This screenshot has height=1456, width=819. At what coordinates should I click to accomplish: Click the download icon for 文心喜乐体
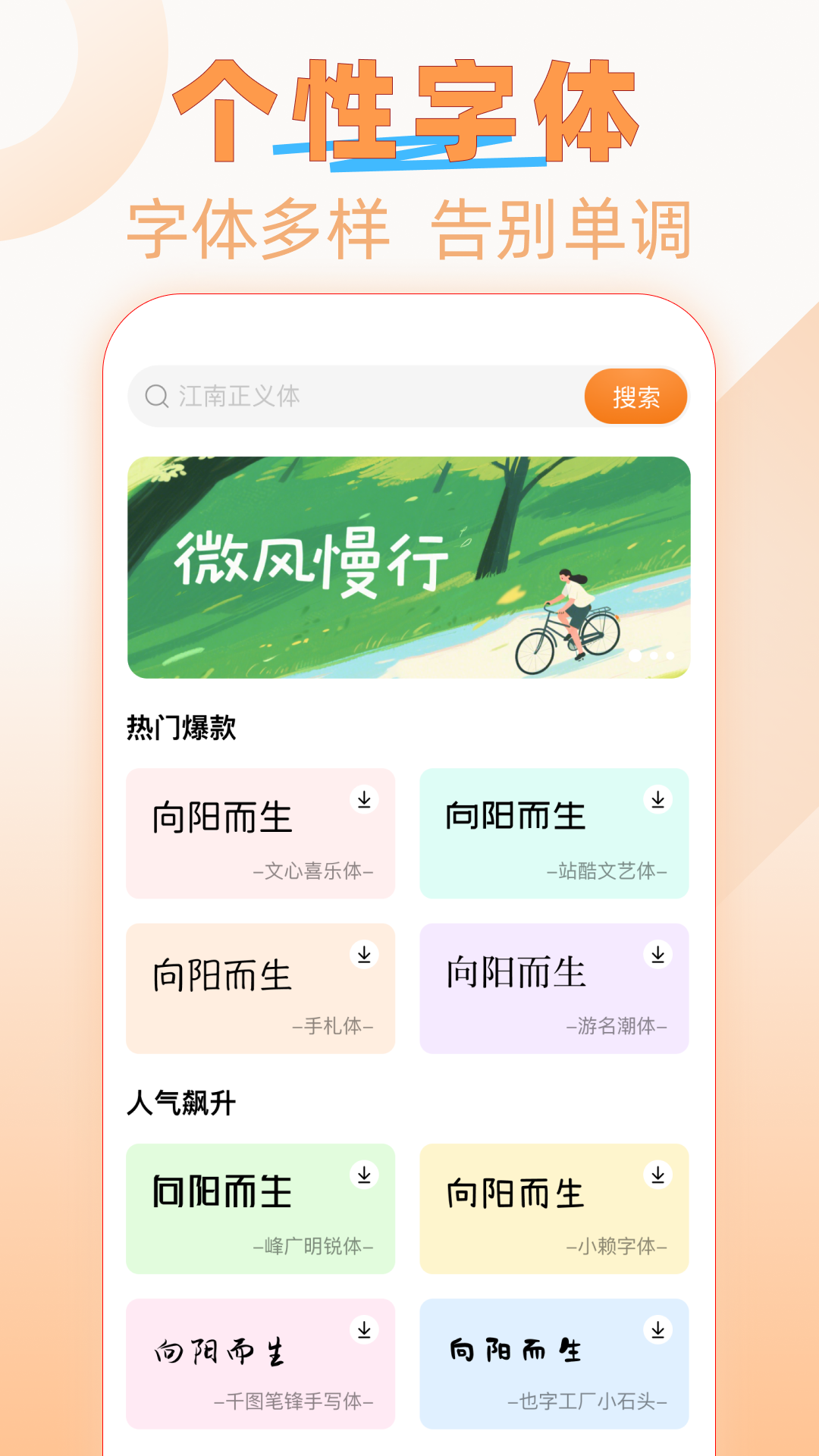click(363, 800)
